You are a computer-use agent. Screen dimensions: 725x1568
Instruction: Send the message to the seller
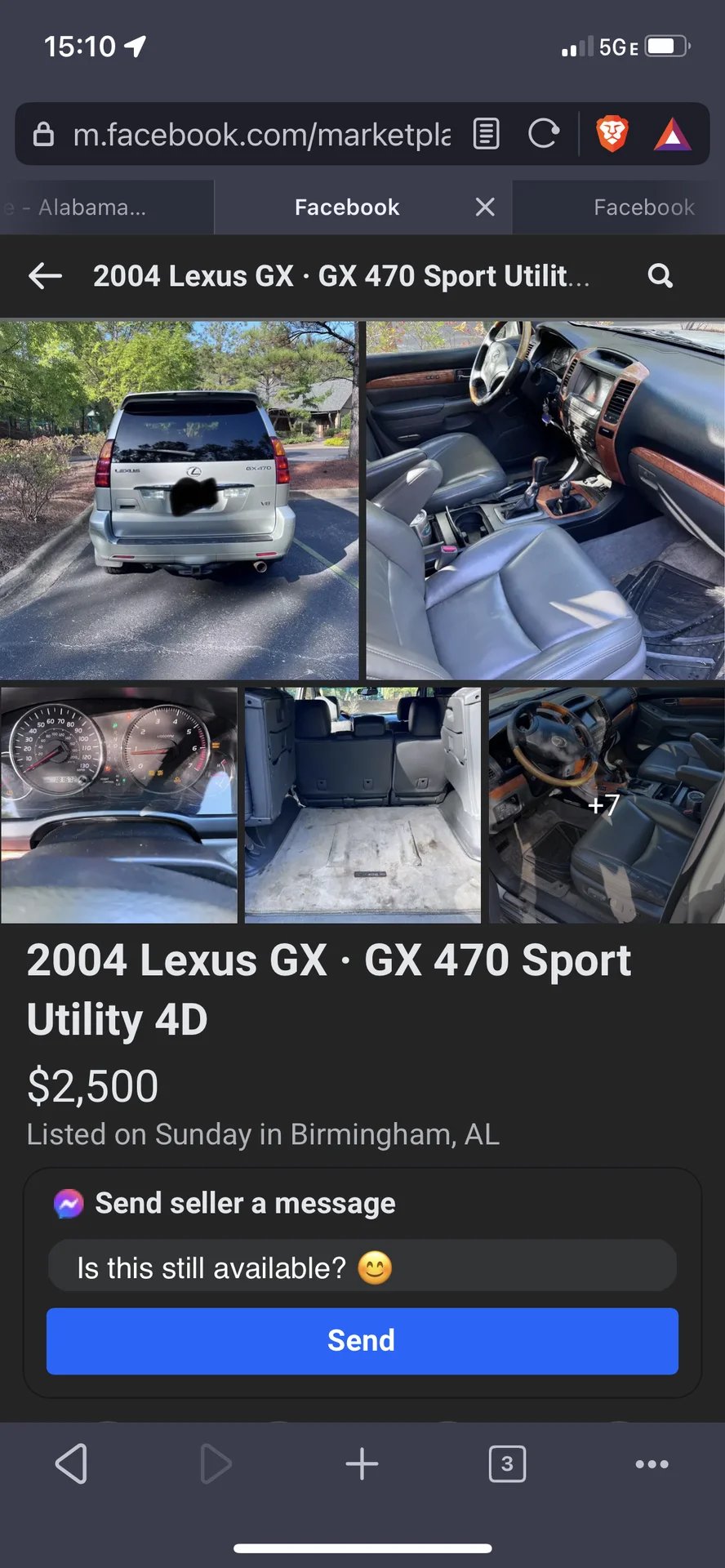click(362, 1341)
